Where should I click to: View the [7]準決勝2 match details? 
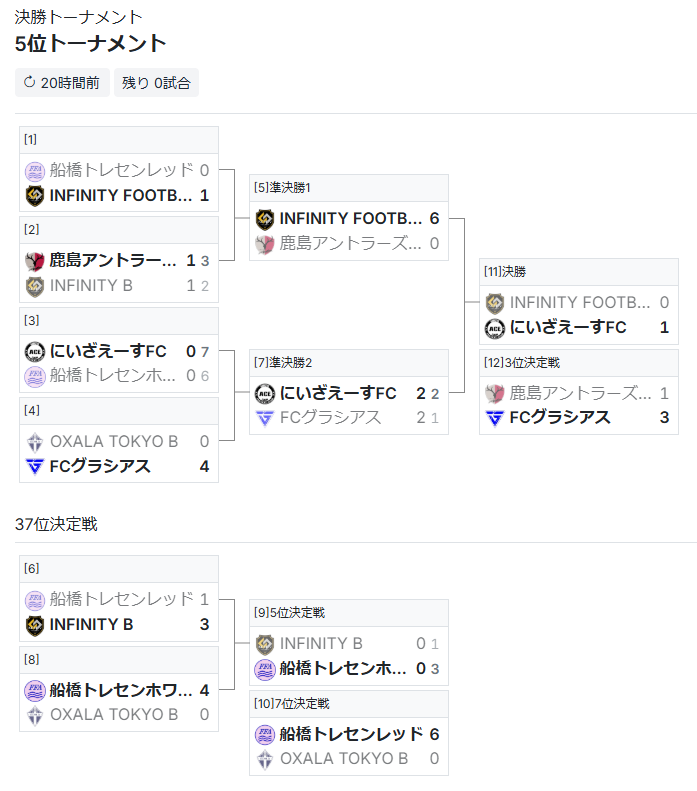(x=349, y=392)
